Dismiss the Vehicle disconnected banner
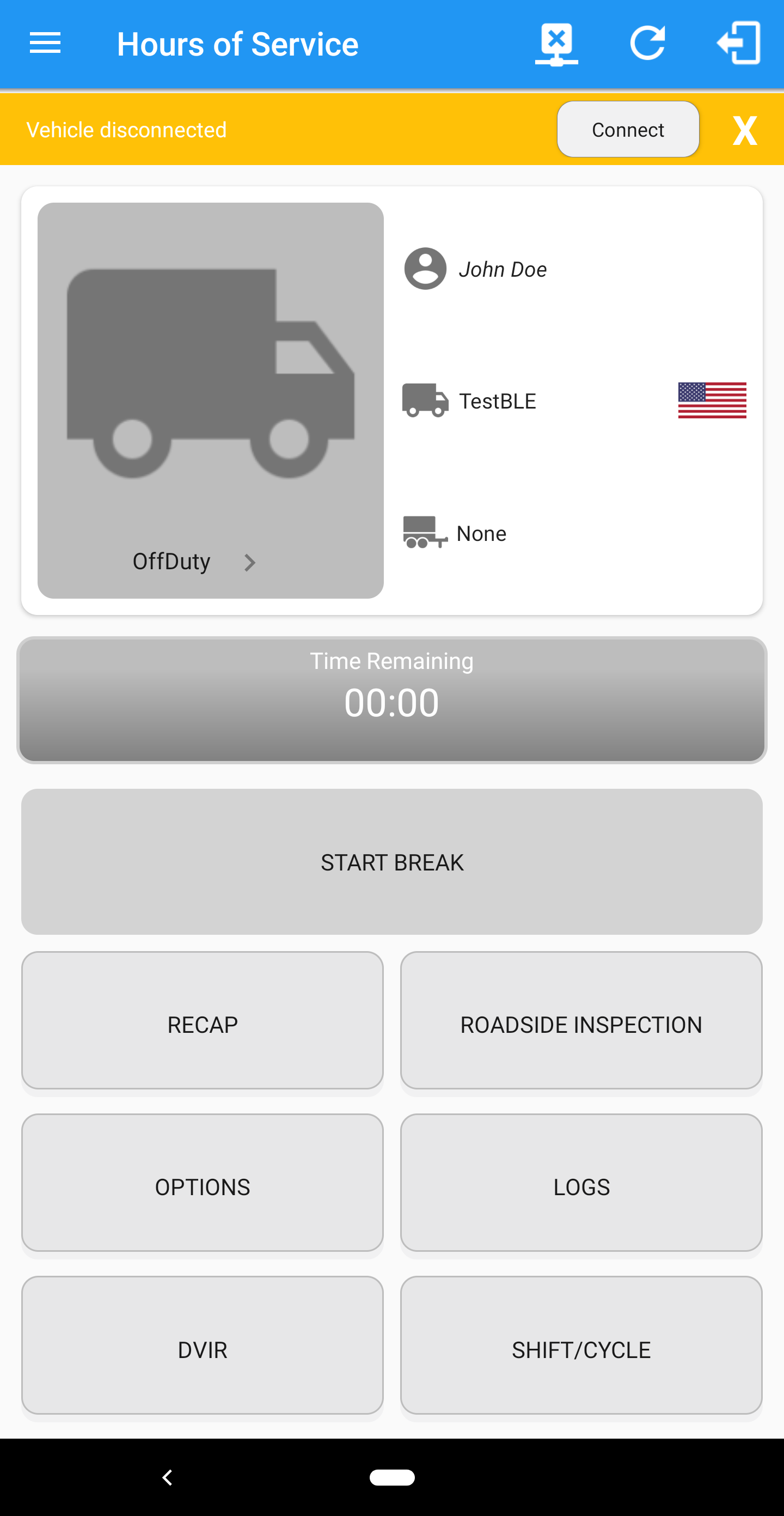This screenshot has height=1516, width=784. coord(744,130)
